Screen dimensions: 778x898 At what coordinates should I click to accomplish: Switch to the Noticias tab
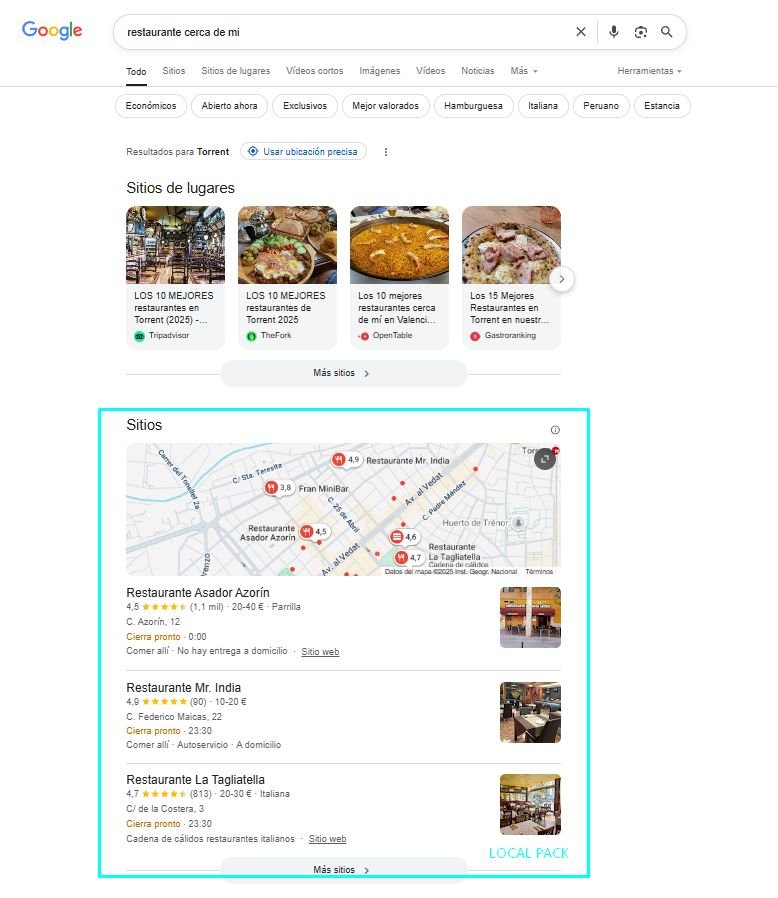point(477,71)
